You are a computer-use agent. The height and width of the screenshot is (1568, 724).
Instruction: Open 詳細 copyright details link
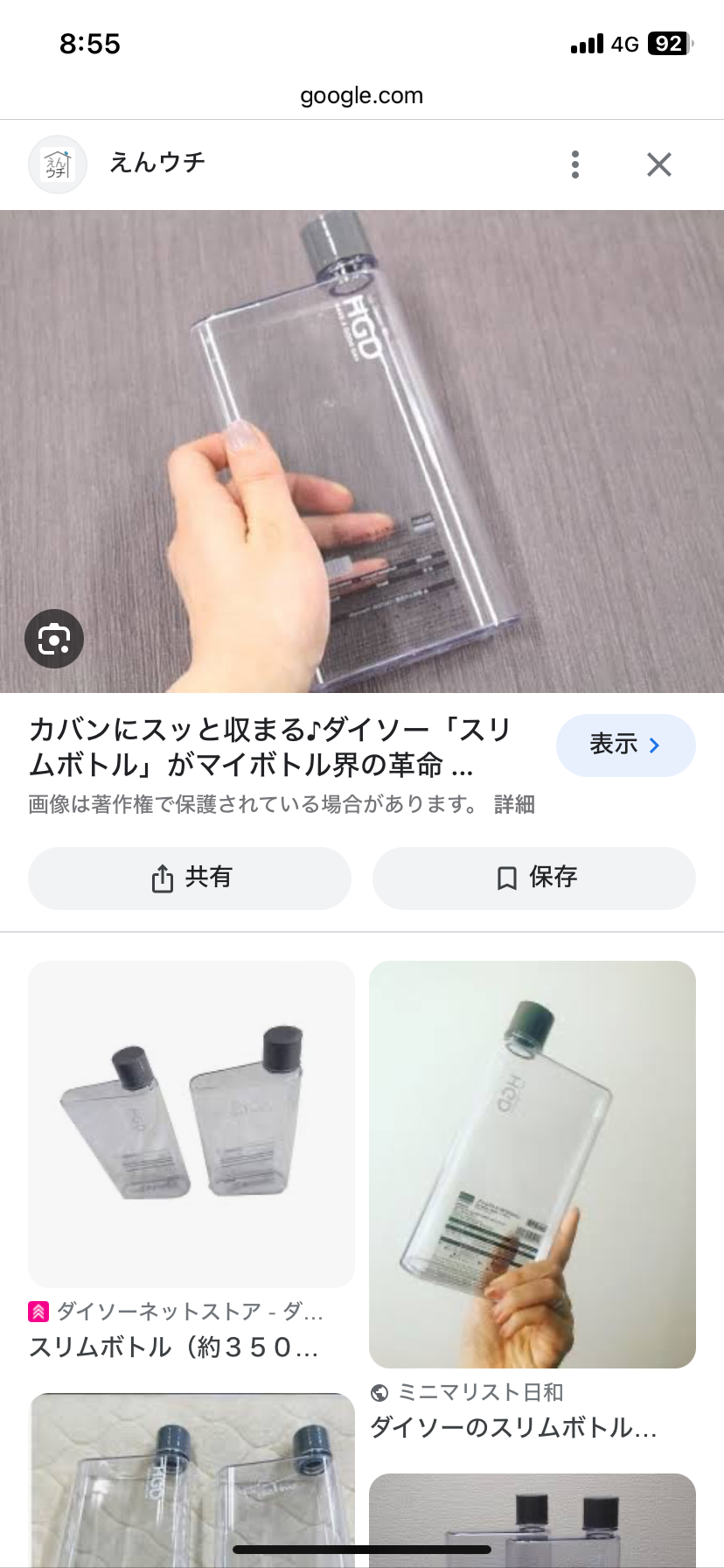click(x=513, y=804)
